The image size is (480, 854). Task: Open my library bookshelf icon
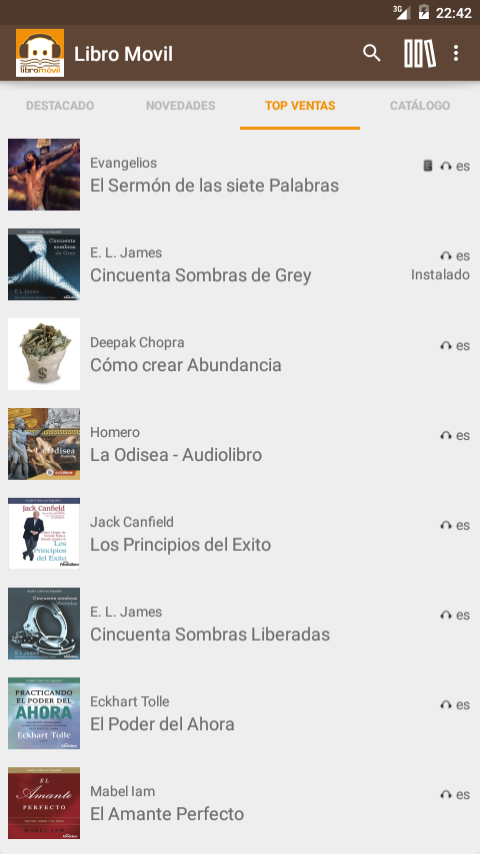pos(420,53)
